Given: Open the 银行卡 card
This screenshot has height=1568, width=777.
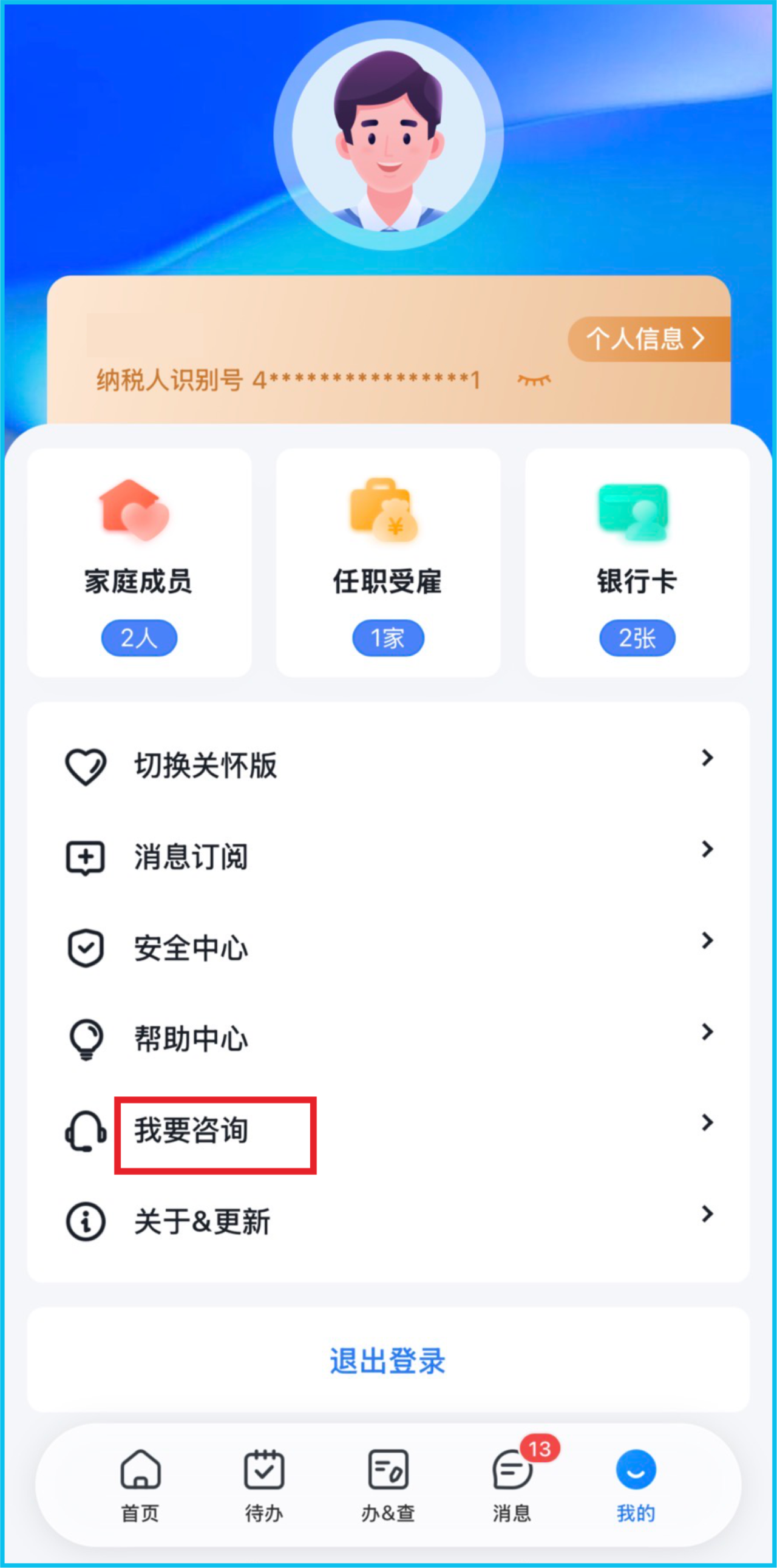Looking at the screenshot, I should click(x=636, y=563).
